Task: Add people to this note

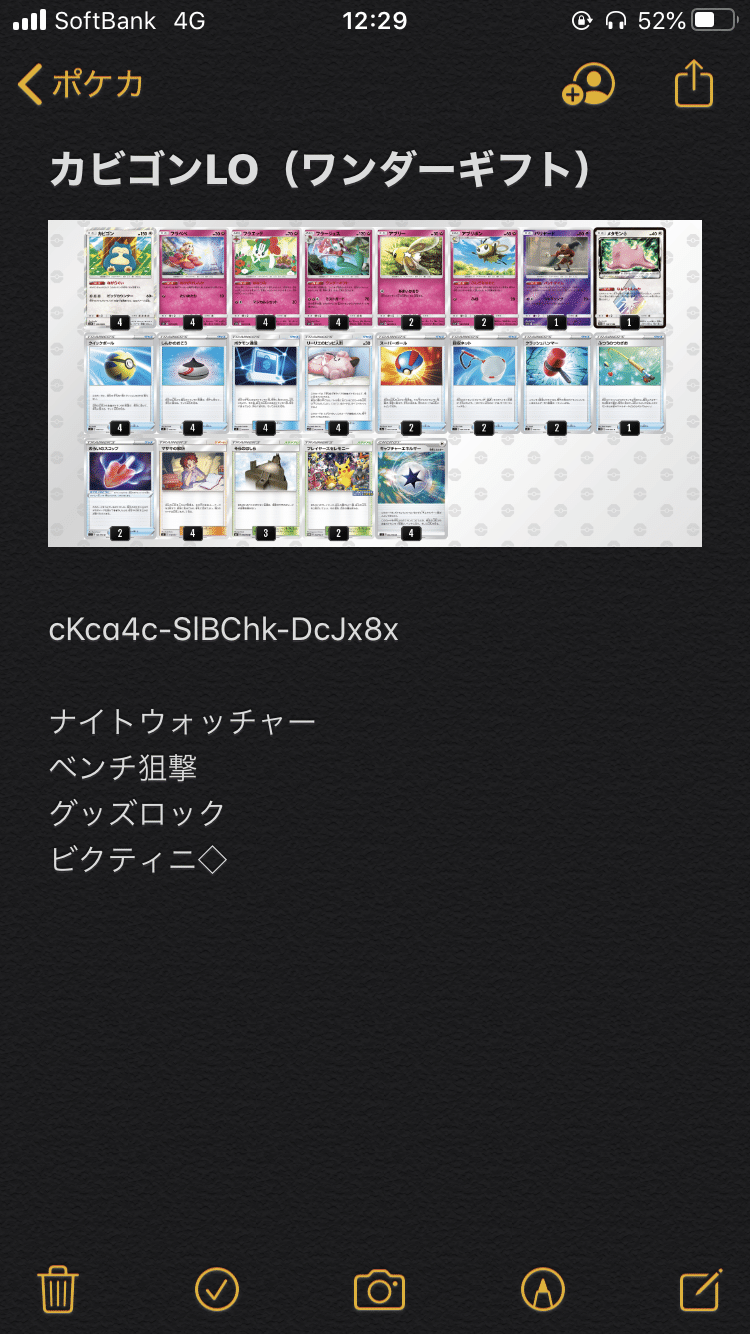Action: tap(589, 85)
